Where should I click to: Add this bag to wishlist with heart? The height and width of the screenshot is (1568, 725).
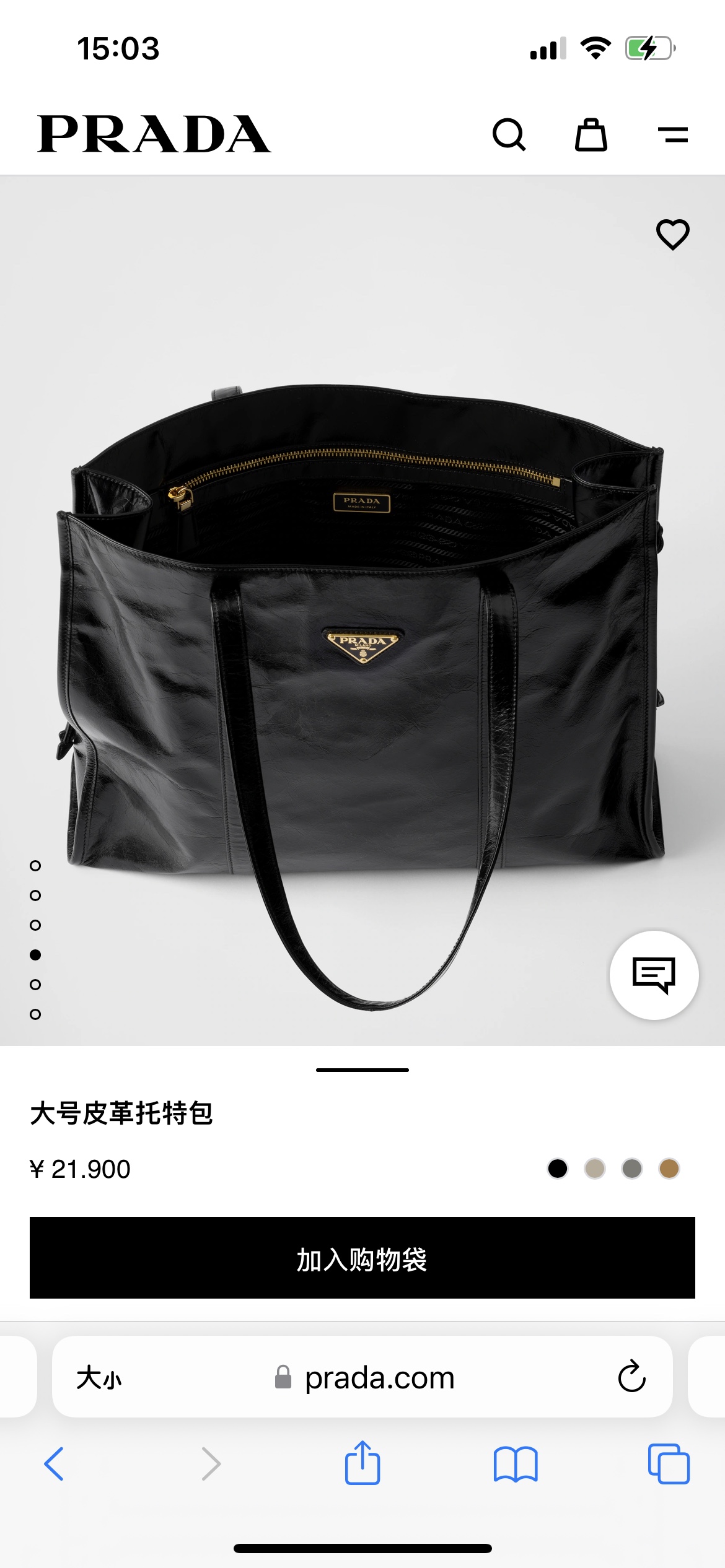[x=672, y=235]
